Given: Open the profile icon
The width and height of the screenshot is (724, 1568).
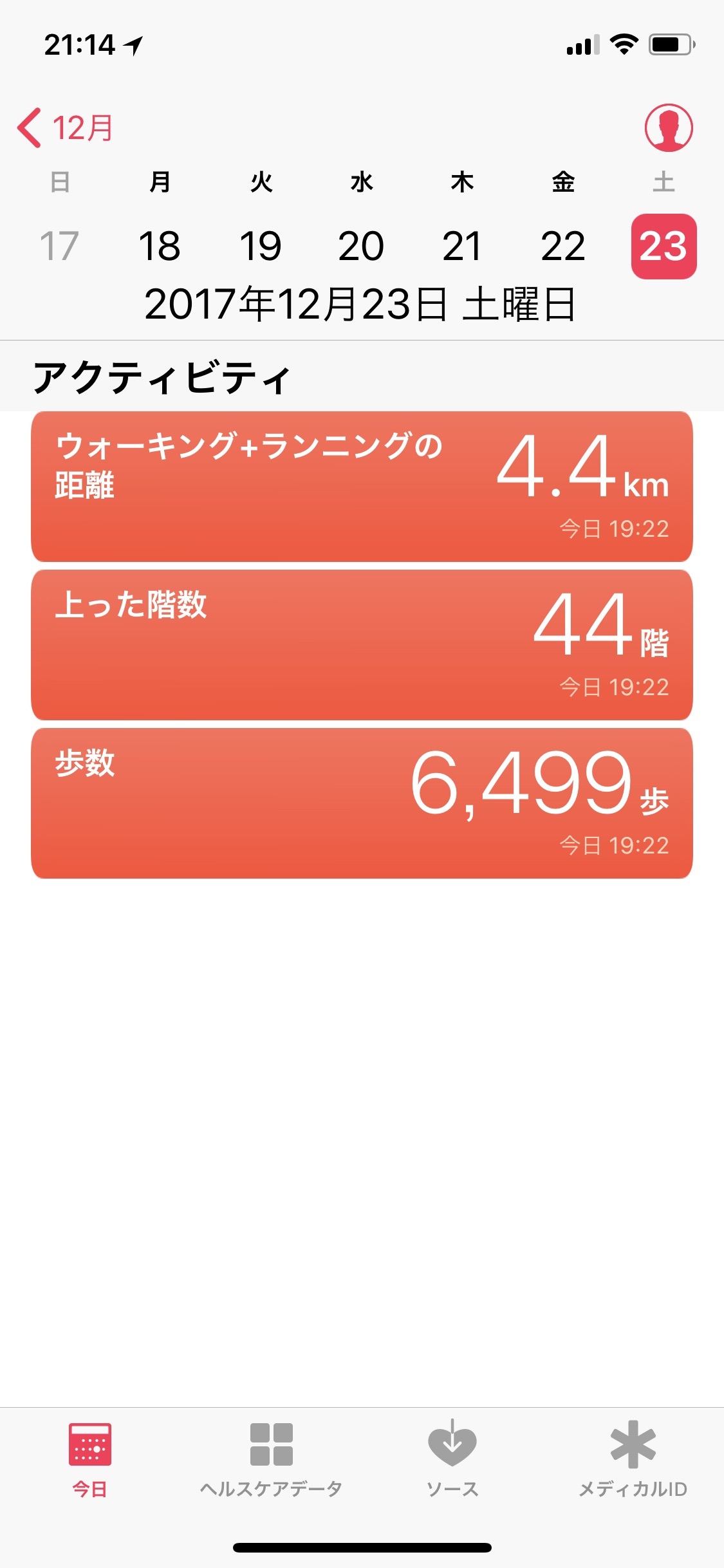Looking at the screenshot, I should point(669,127).
